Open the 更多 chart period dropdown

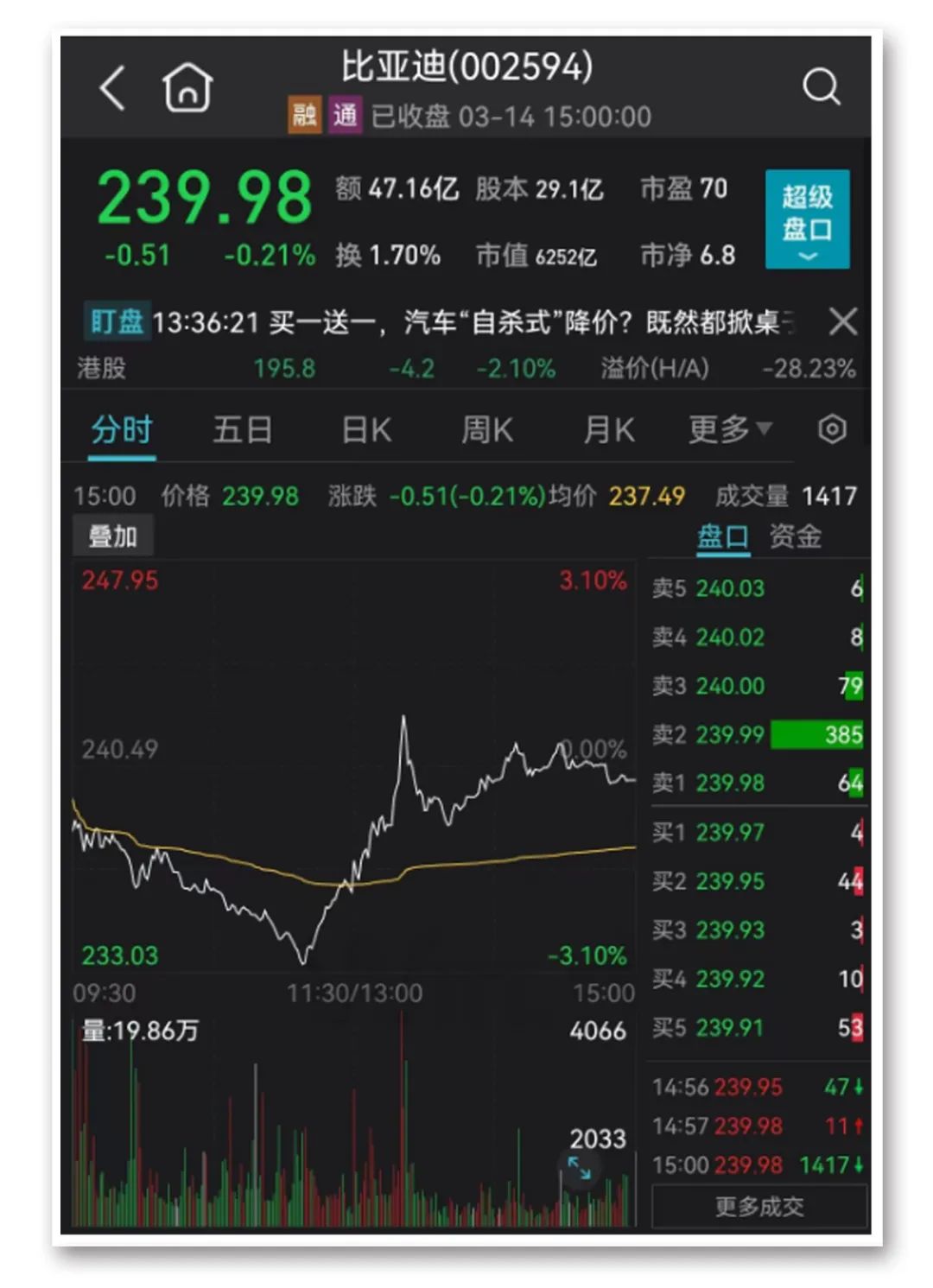[x=726, y=428]
